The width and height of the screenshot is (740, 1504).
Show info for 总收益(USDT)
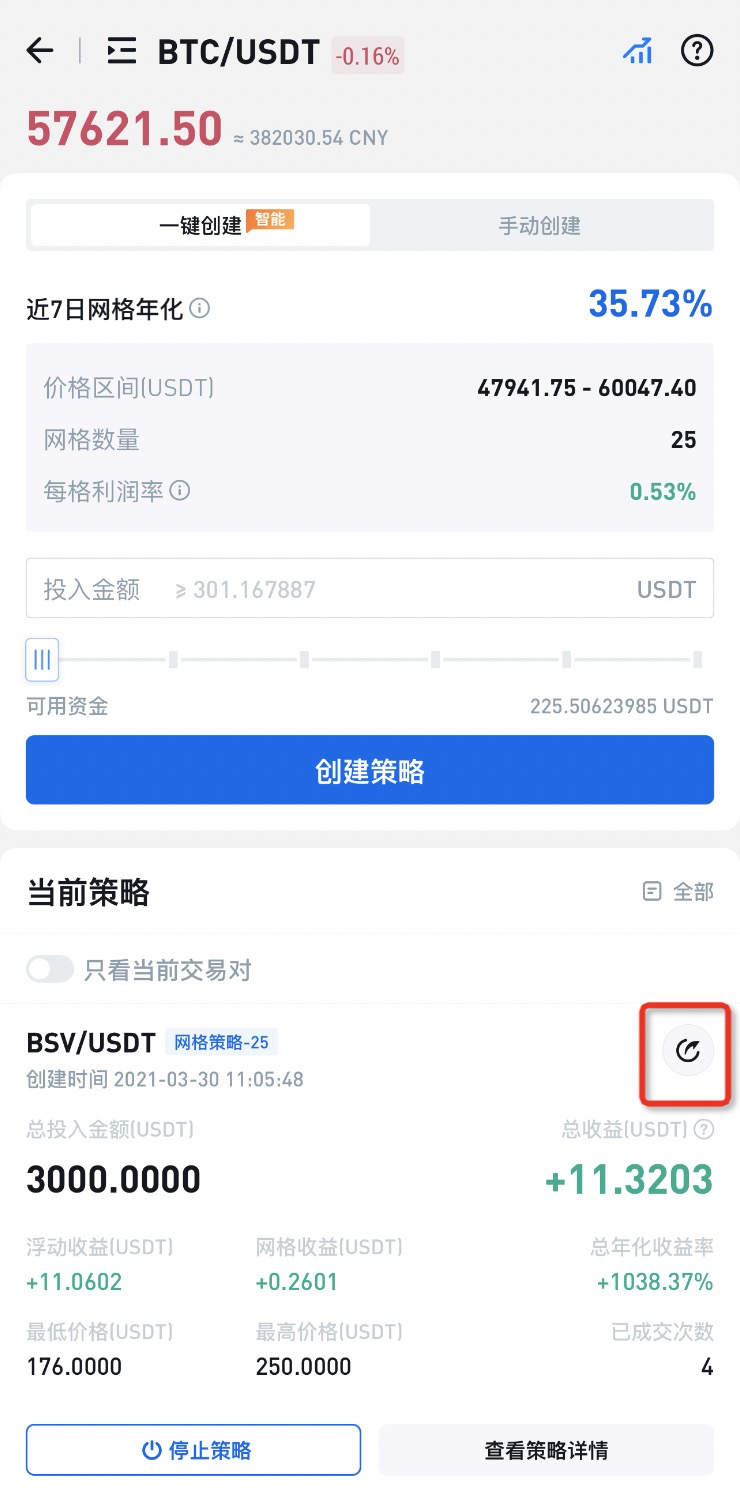(x=704, y=1130)
